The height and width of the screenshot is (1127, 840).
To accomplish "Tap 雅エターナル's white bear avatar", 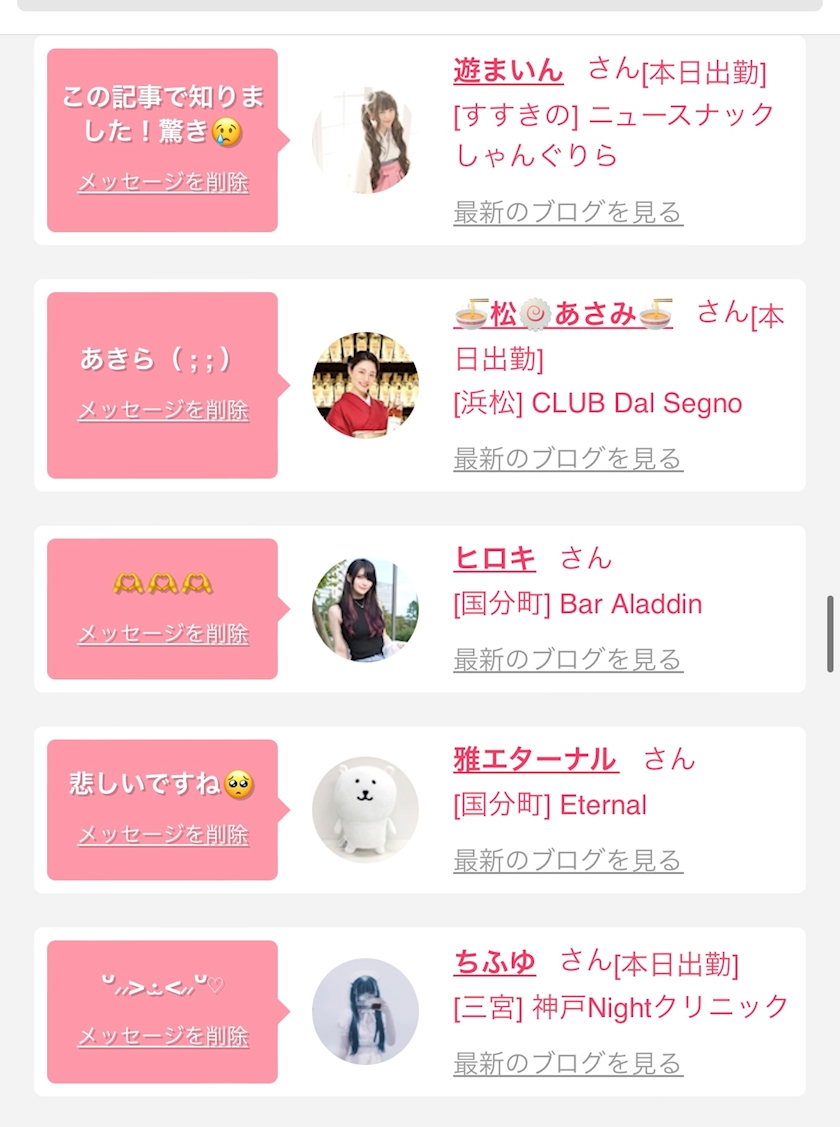I will pyautogui.click(x=365, y=809).
